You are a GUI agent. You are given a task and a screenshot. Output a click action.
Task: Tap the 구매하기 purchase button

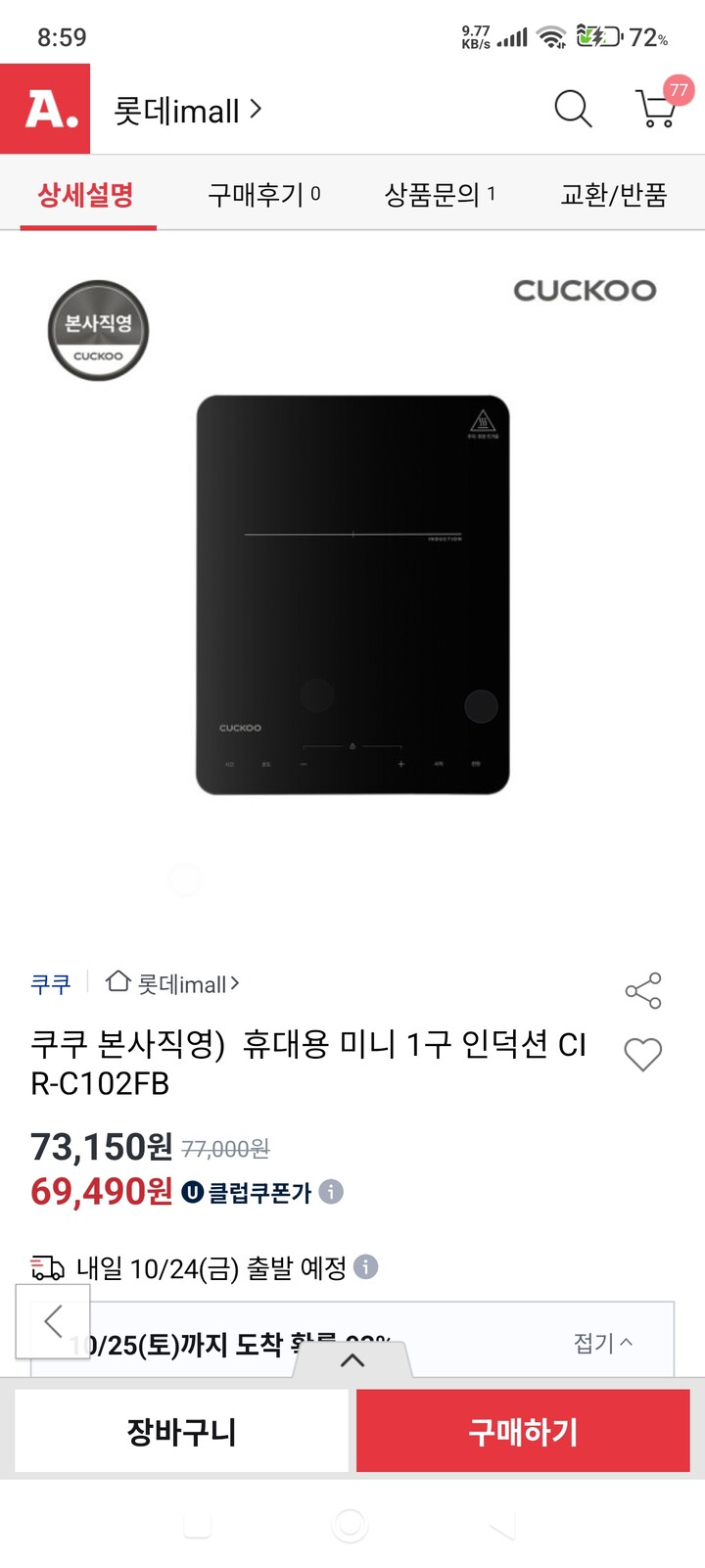(x=522, y=1431)
